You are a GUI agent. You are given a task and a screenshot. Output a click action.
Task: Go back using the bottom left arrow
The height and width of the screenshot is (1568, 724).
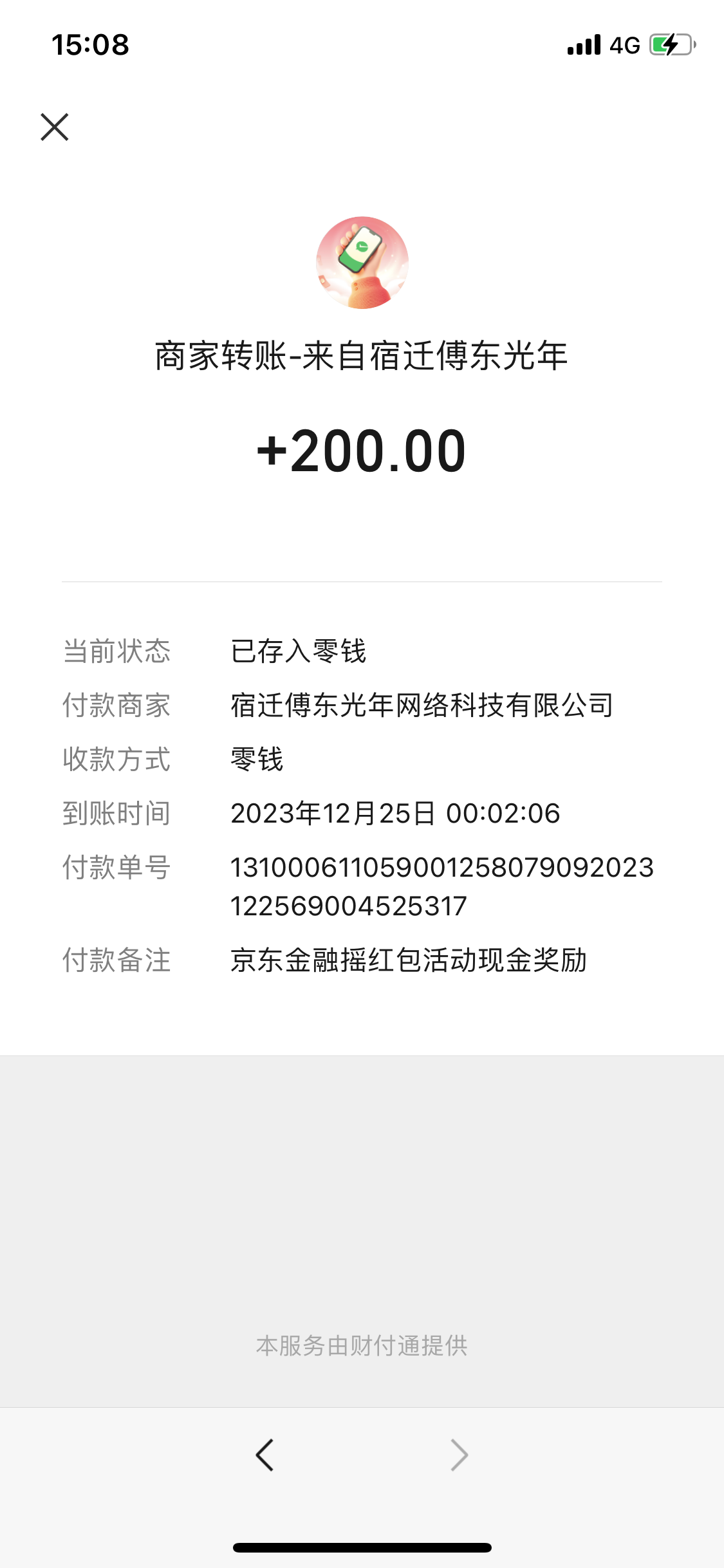[x=265, y=1455]
